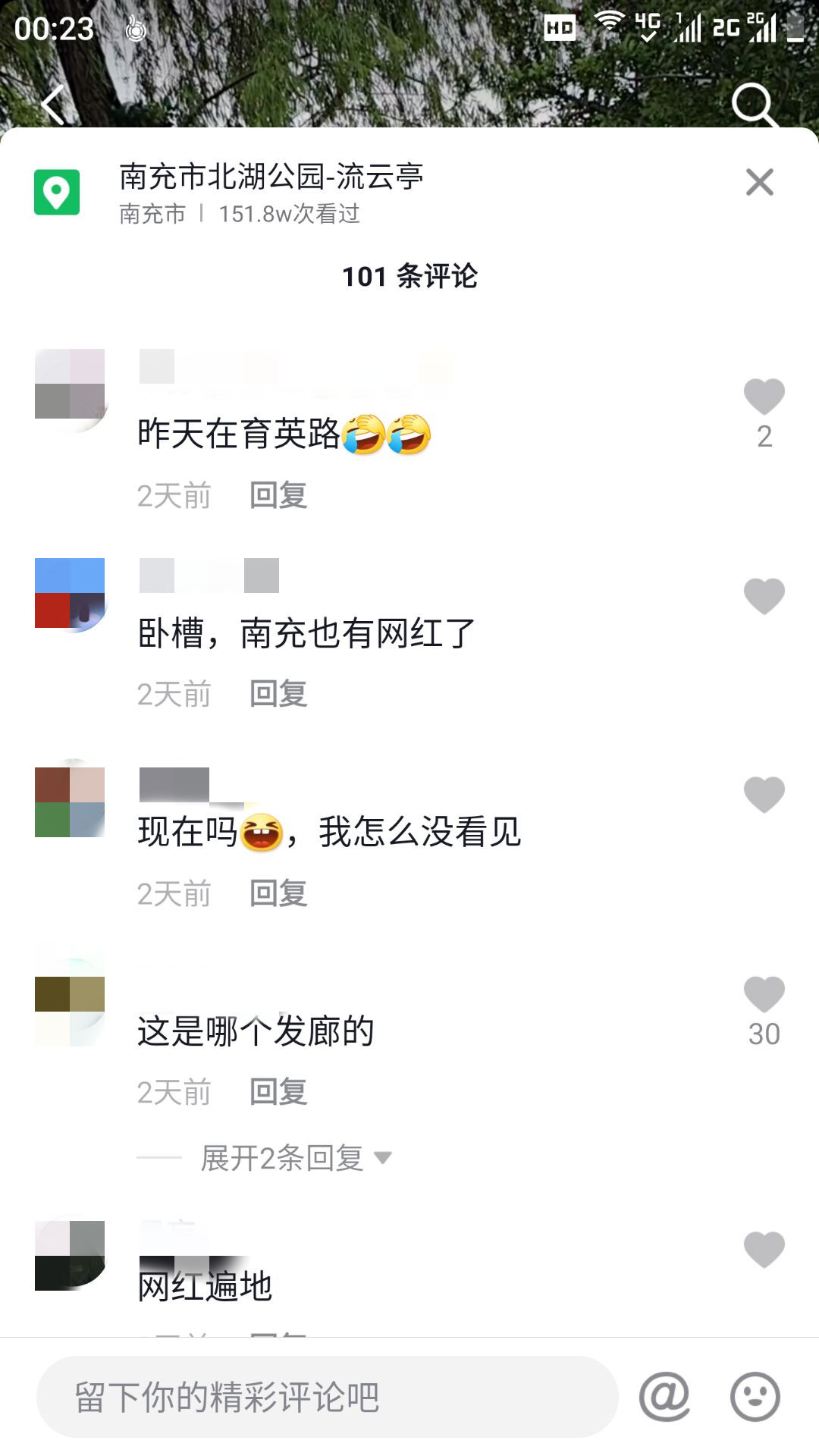Expand 展开2条回复
819x1456 pixels.
click(296, 1158)
